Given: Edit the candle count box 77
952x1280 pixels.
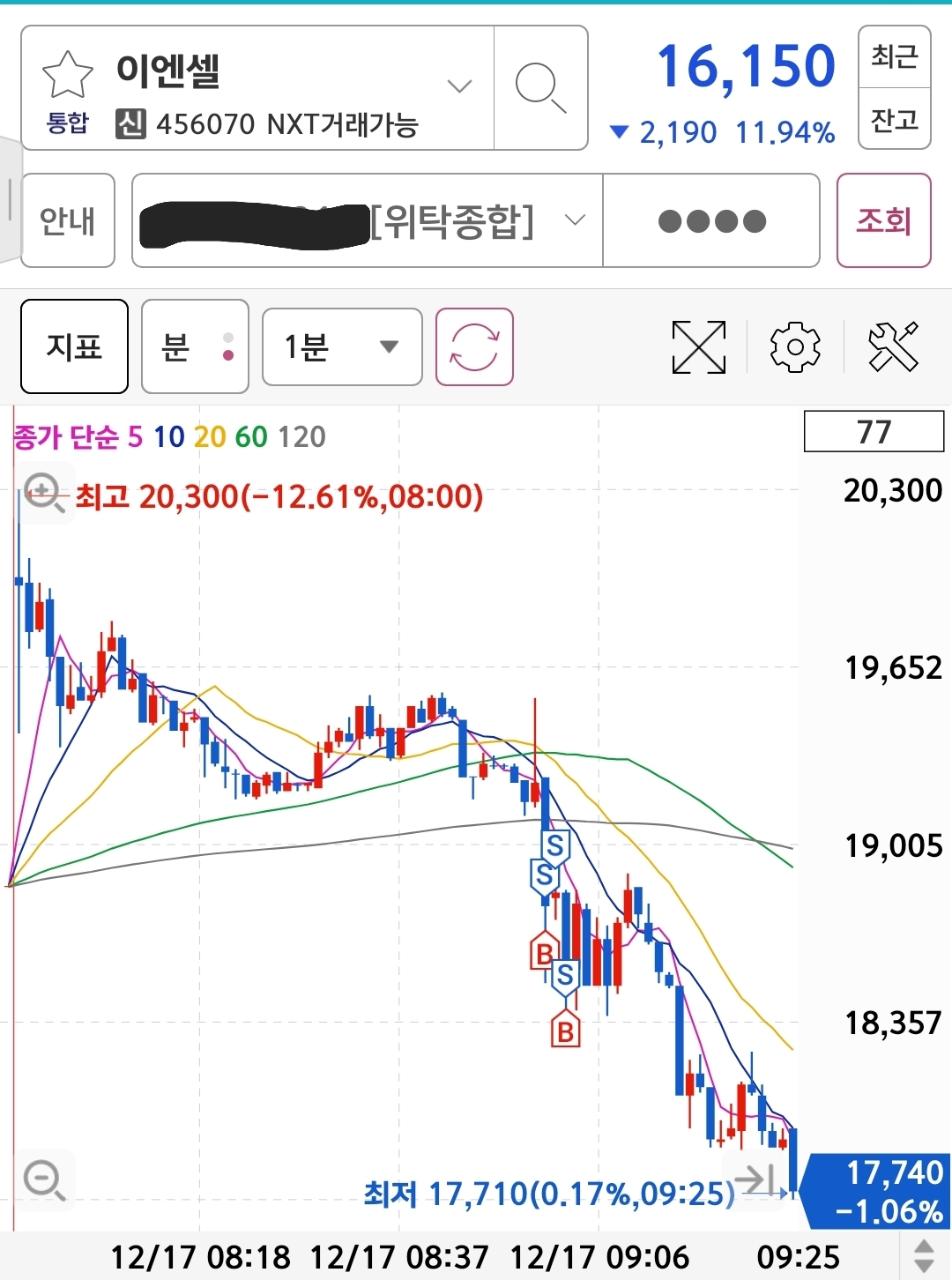Looking at the screenshot, I should tap(874, 432).
